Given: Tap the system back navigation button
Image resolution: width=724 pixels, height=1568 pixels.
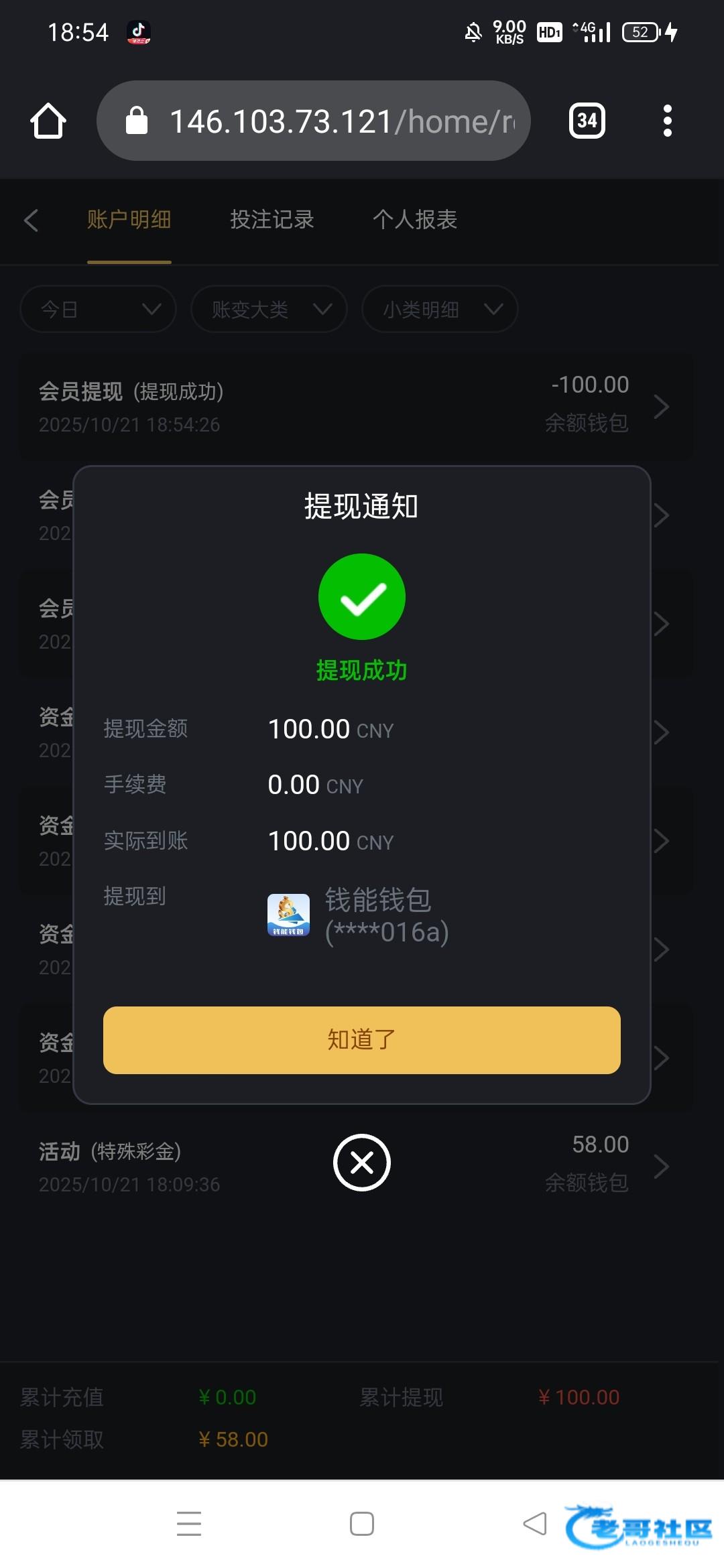Looking at the screenshot, I should (x=534, y=1524).
